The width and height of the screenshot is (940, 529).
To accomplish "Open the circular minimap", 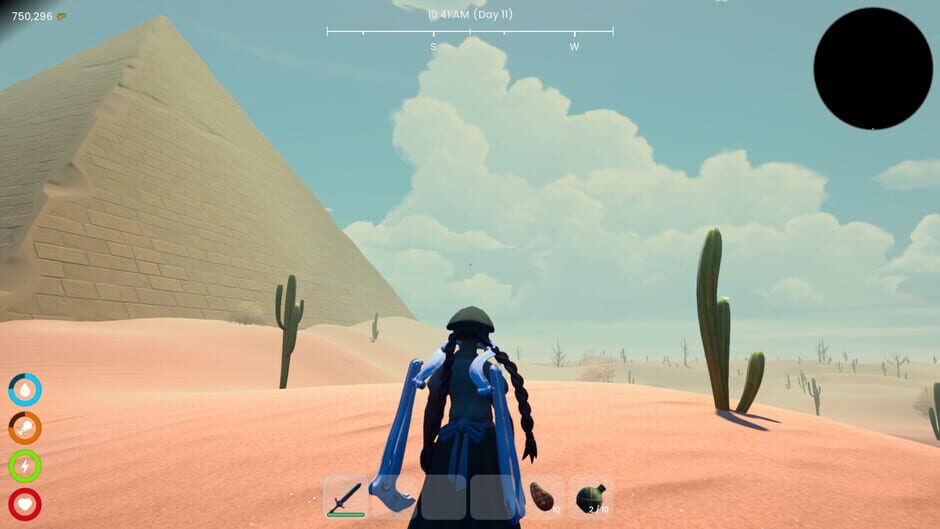I will (x=873, y=68).
